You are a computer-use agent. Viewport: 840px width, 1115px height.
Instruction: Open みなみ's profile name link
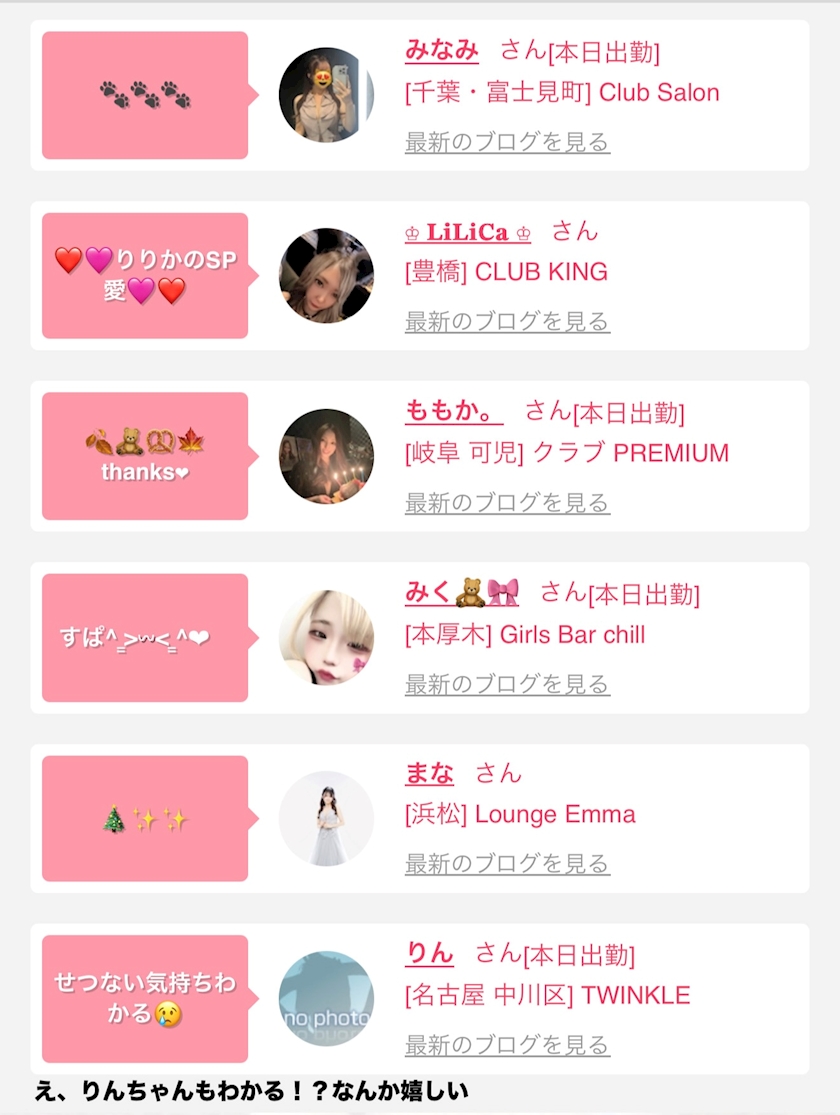[x=442, y=50]
